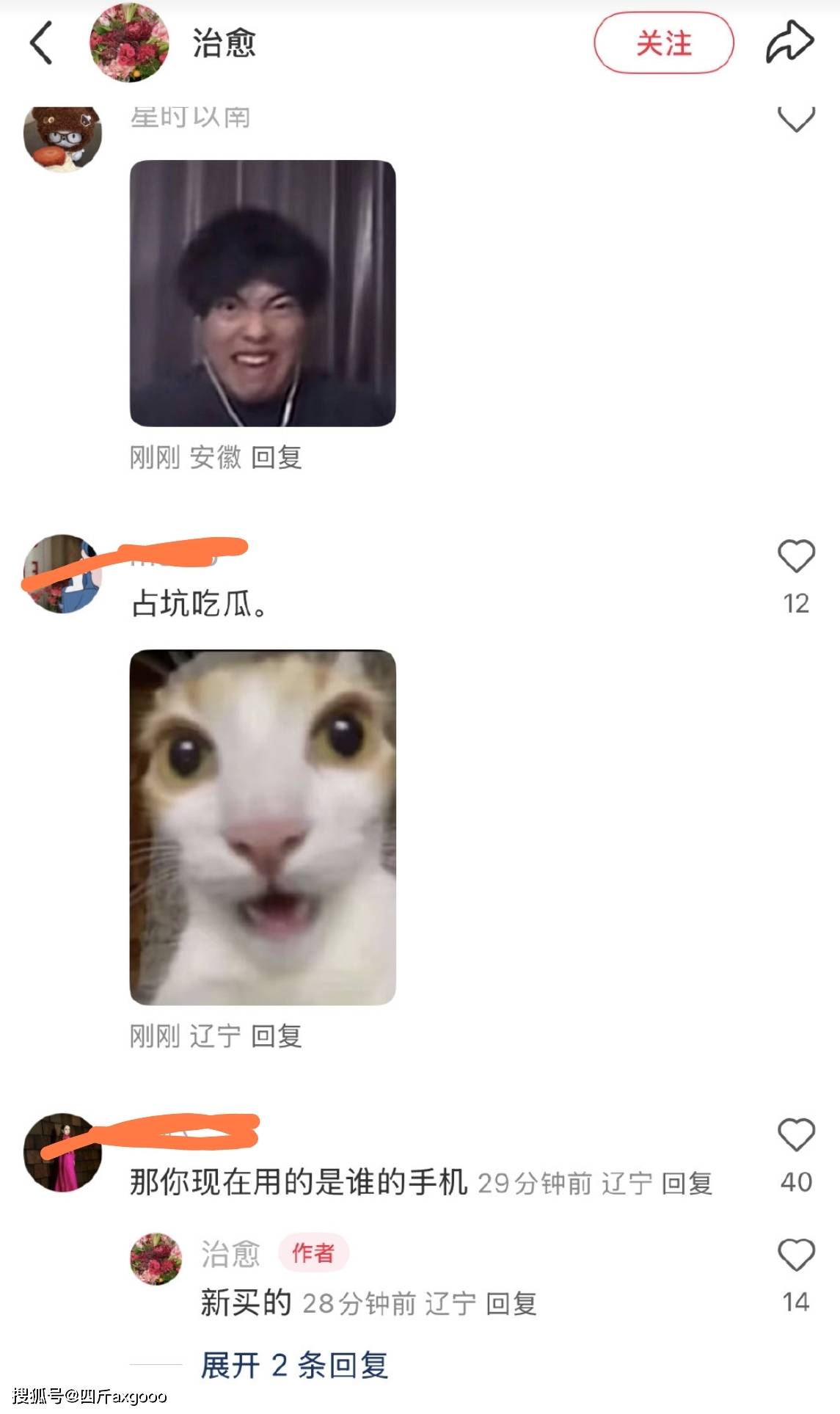Go back using the top-left arrow
840x1414 pixels.
(42, 43)
